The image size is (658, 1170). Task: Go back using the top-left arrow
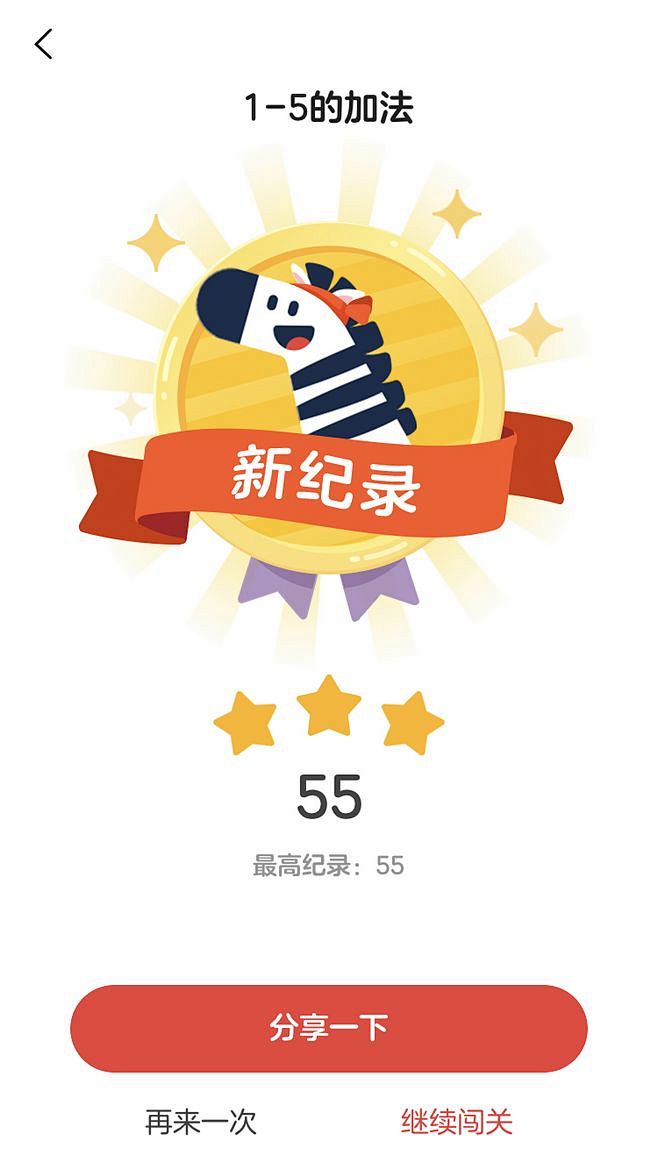pos(44,44)
